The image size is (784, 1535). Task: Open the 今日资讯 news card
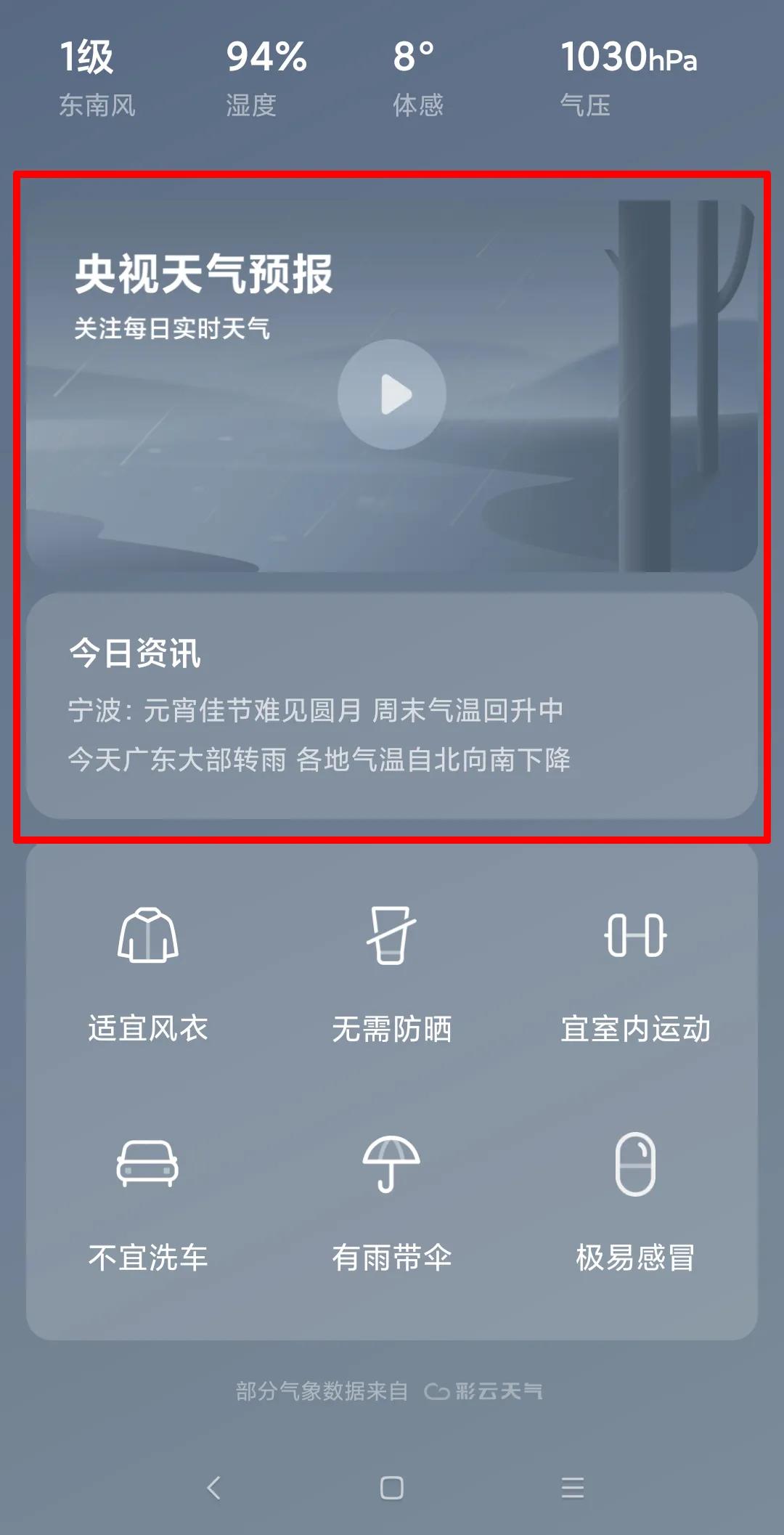[392, 706]
